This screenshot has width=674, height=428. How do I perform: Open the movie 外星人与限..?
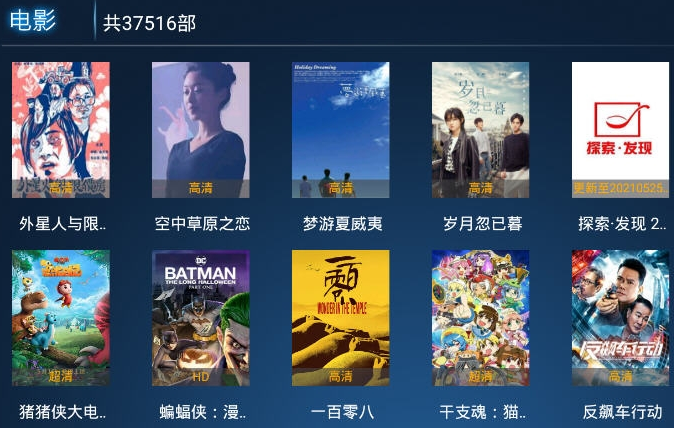61,130
